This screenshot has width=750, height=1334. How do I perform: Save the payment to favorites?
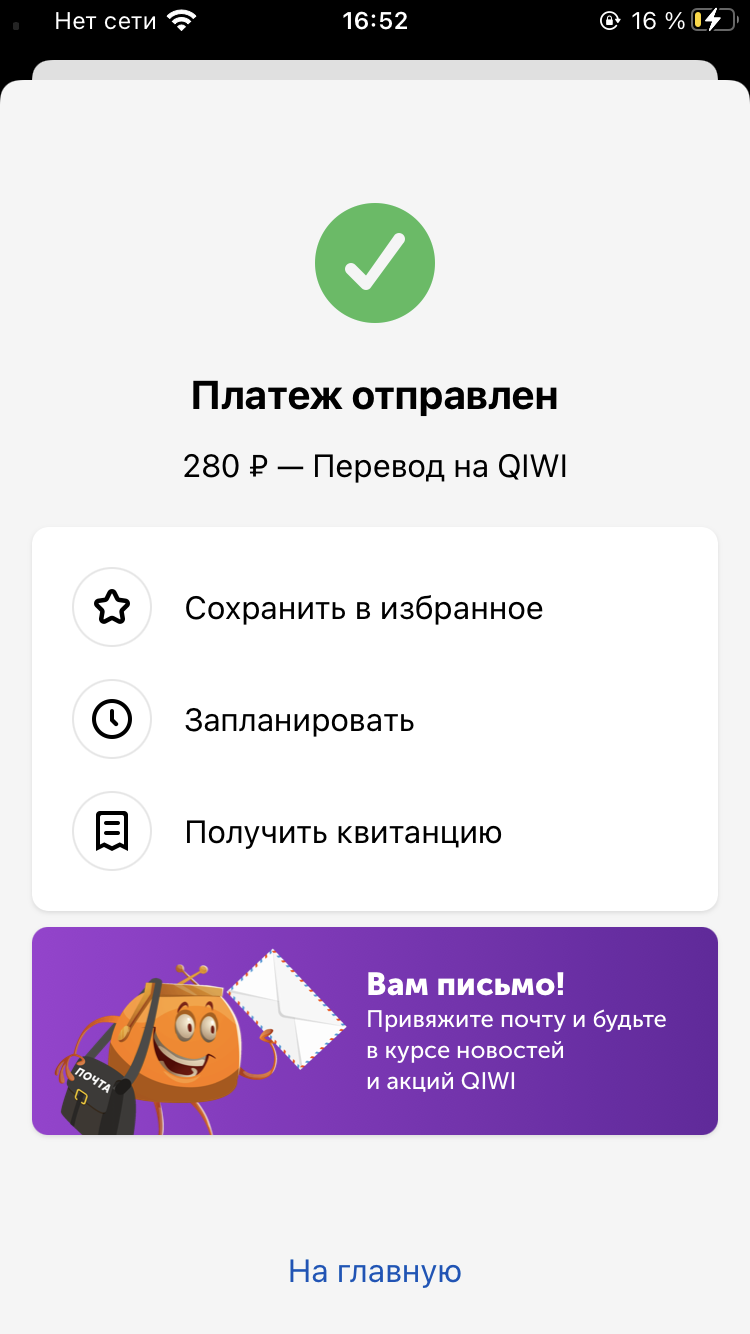point(375,608)
